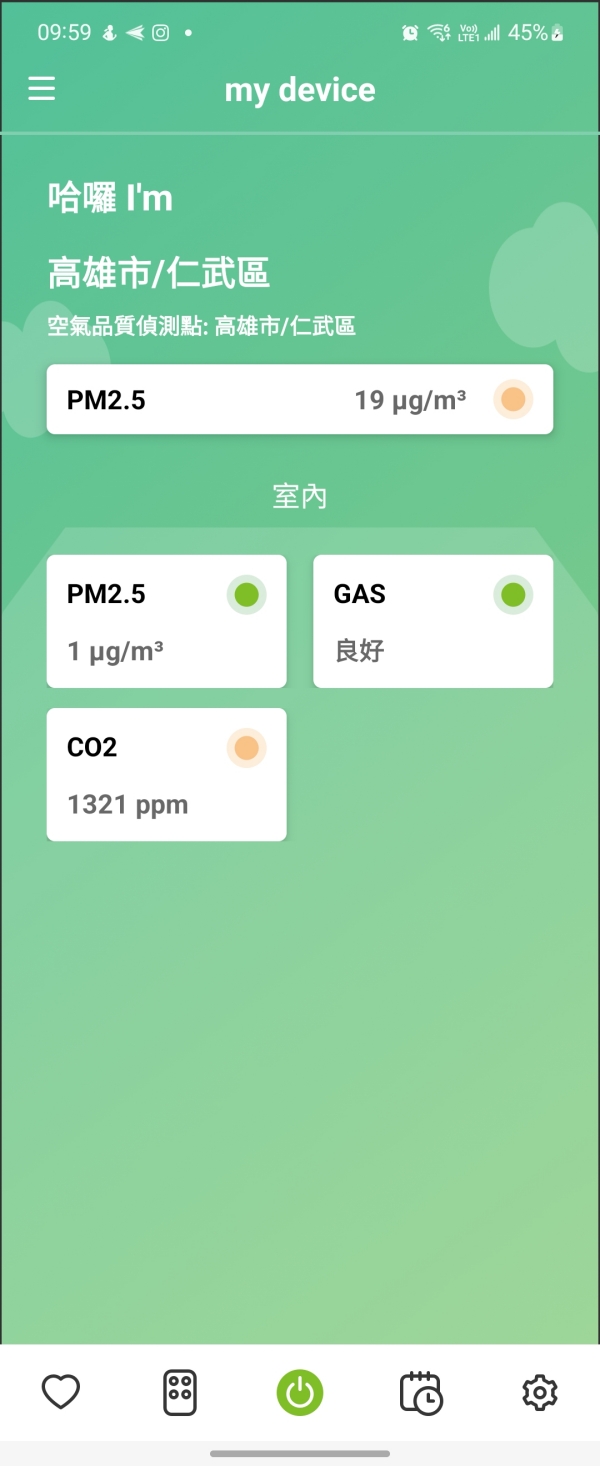Open the CO2 1321 ppm card
Image resolution: width=600 pixels, height=1466 pixels.
[x=166, y=774]
